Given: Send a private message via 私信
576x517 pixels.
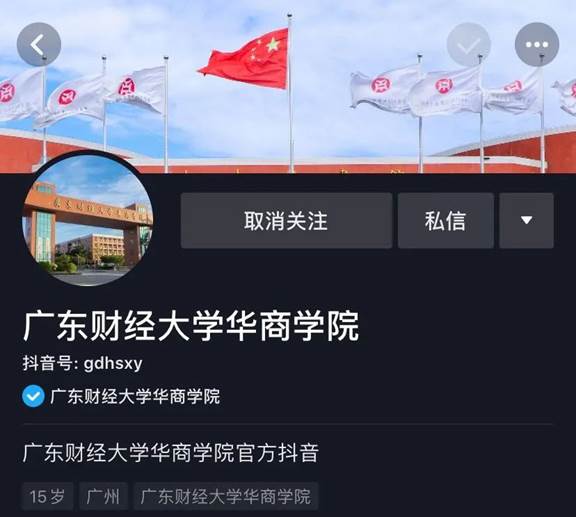Looking at the screenshot, I should (x=446, y=220).
